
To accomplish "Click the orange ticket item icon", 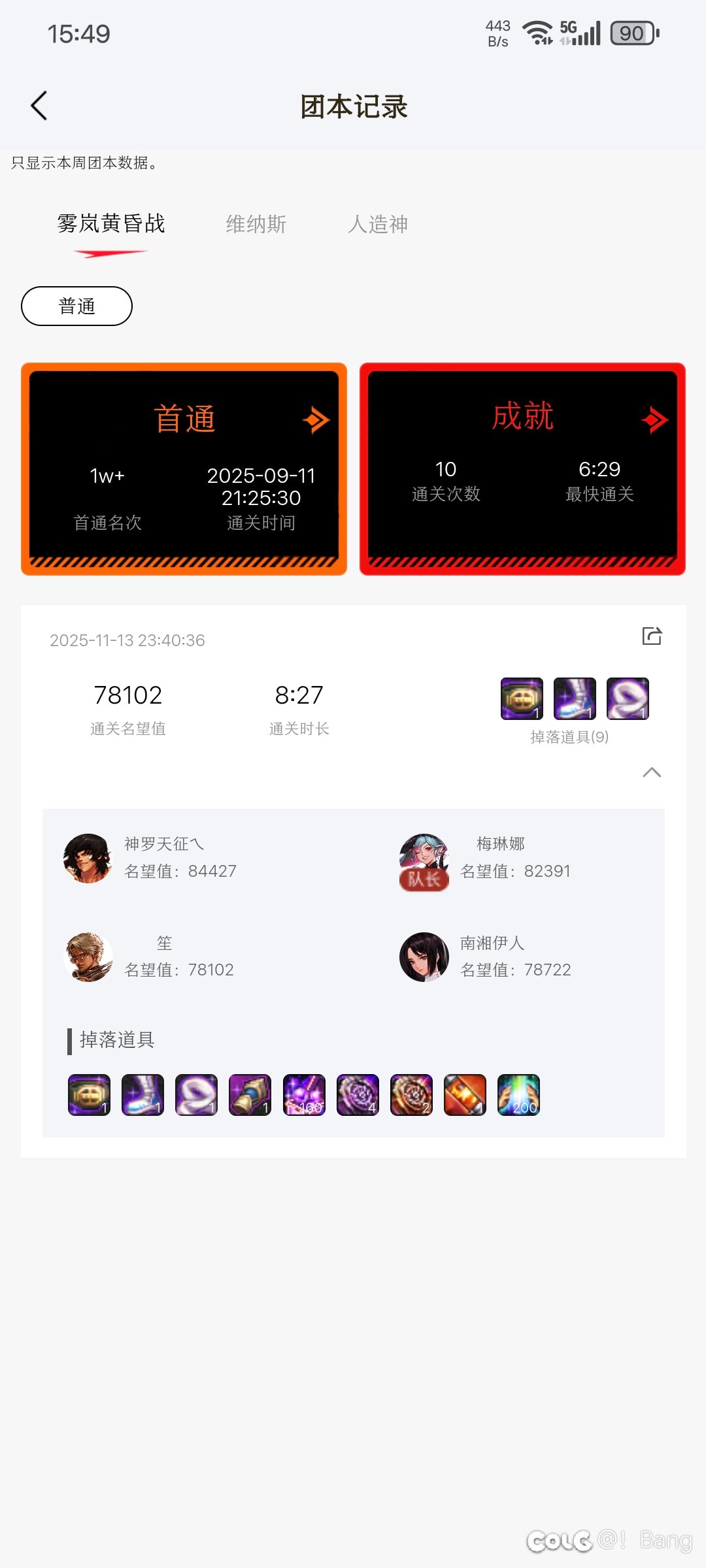I will [465, 1096].
